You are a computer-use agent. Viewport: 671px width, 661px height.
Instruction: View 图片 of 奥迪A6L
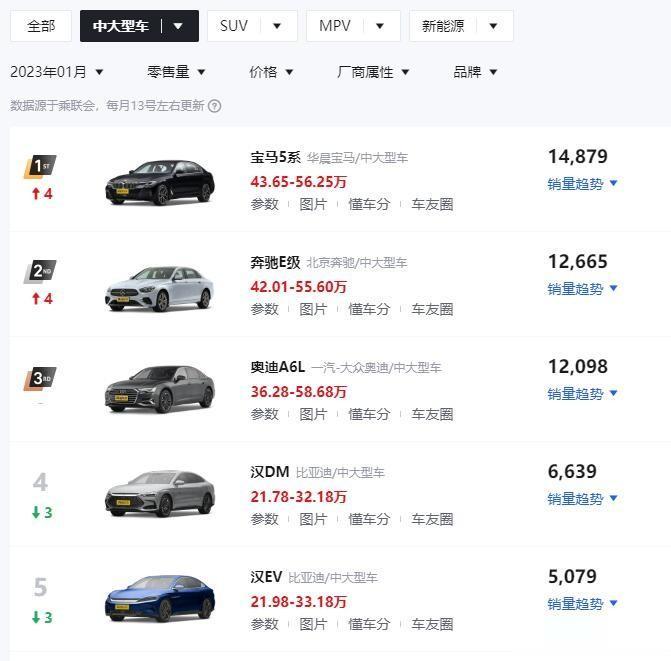point(313,414)
